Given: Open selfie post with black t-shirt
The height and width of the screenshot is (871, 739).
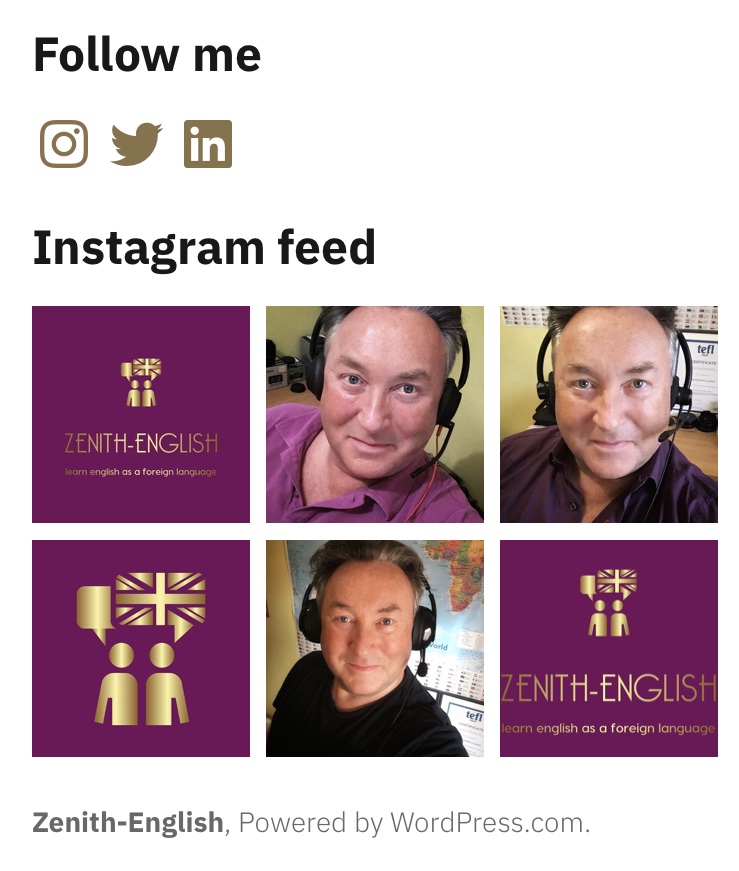Looking at the screenshot, I should 375,648.
